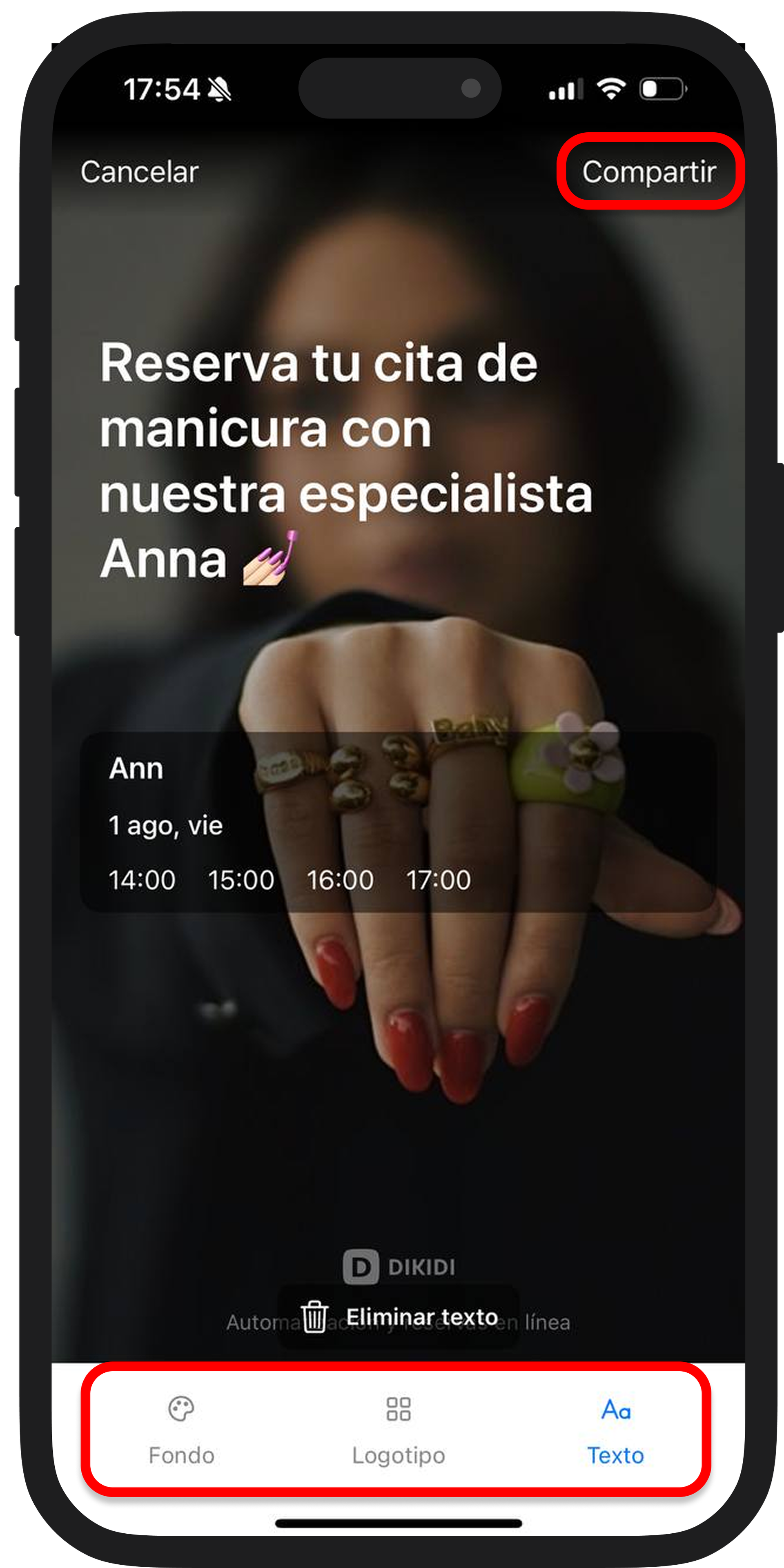Delete the text with Eliminar texto

point(399,1317)
